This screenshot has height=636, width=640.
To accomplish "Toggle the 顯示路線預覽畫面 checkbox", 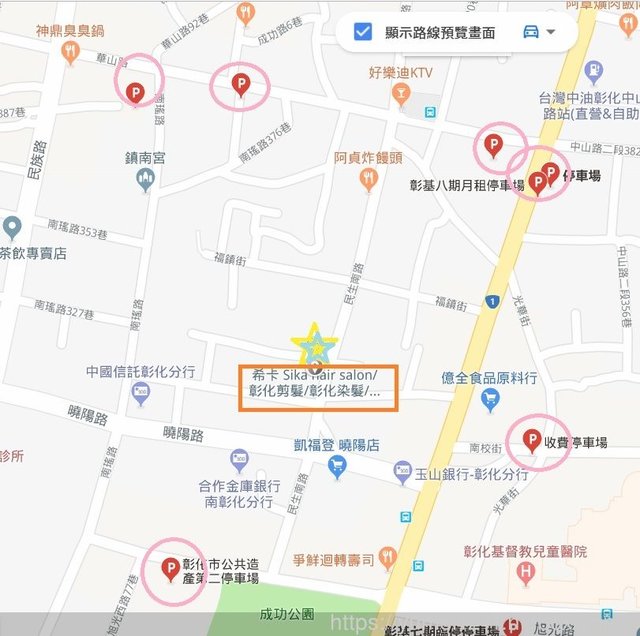I will [362, 31].
